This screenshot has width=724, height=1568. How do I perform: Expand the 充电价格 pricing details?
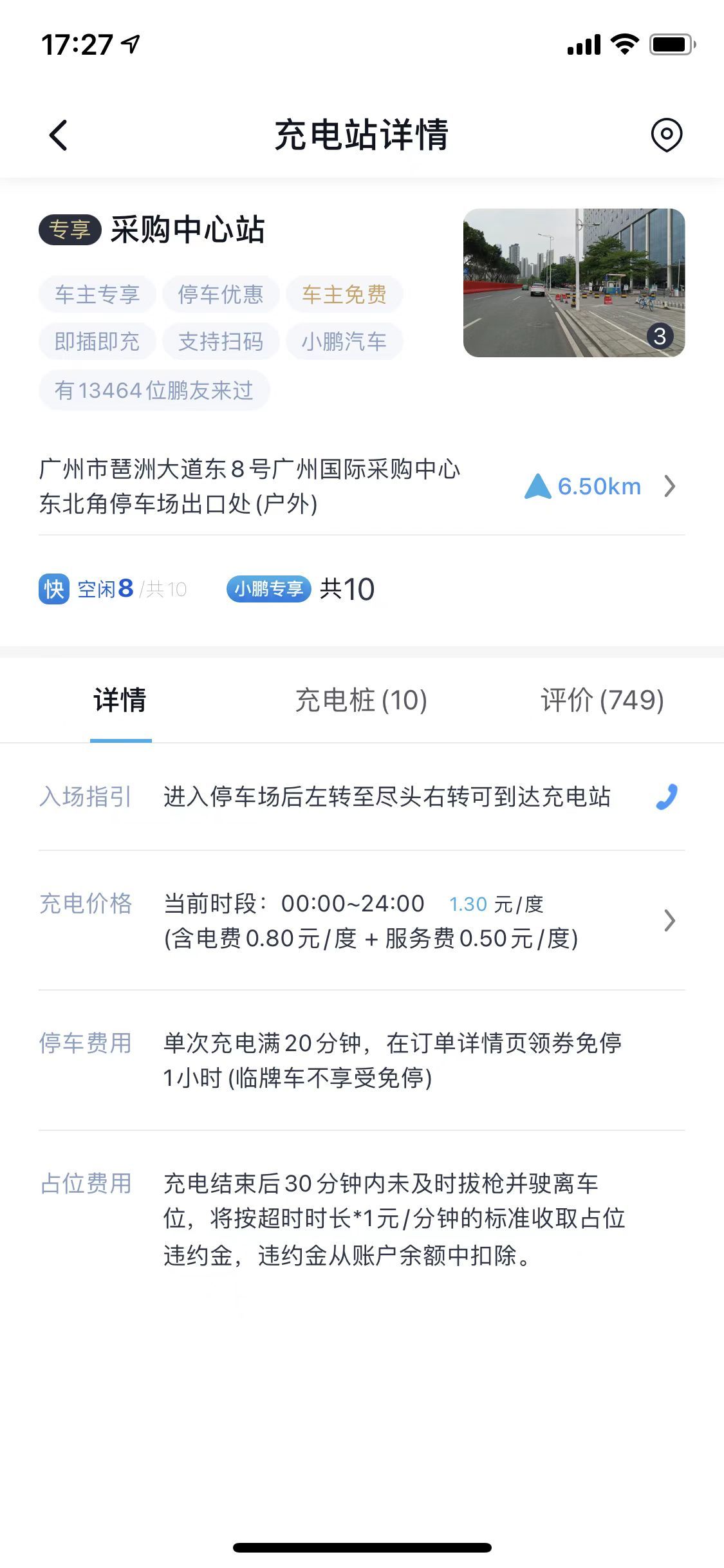point(669,920)
